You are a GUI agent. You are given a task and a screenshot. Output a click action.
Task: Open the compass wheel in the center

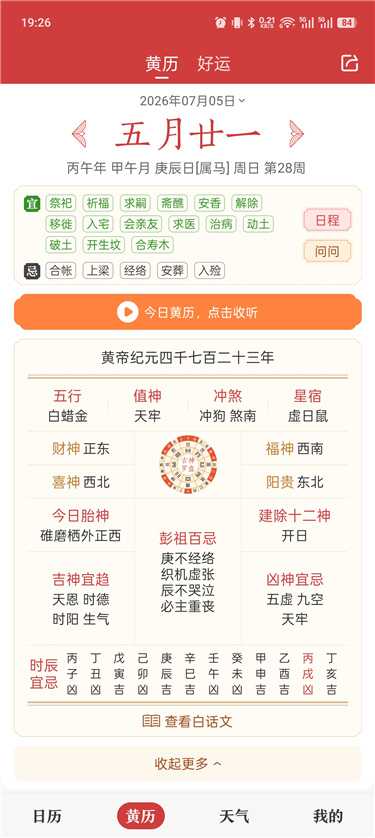point(188,464)
